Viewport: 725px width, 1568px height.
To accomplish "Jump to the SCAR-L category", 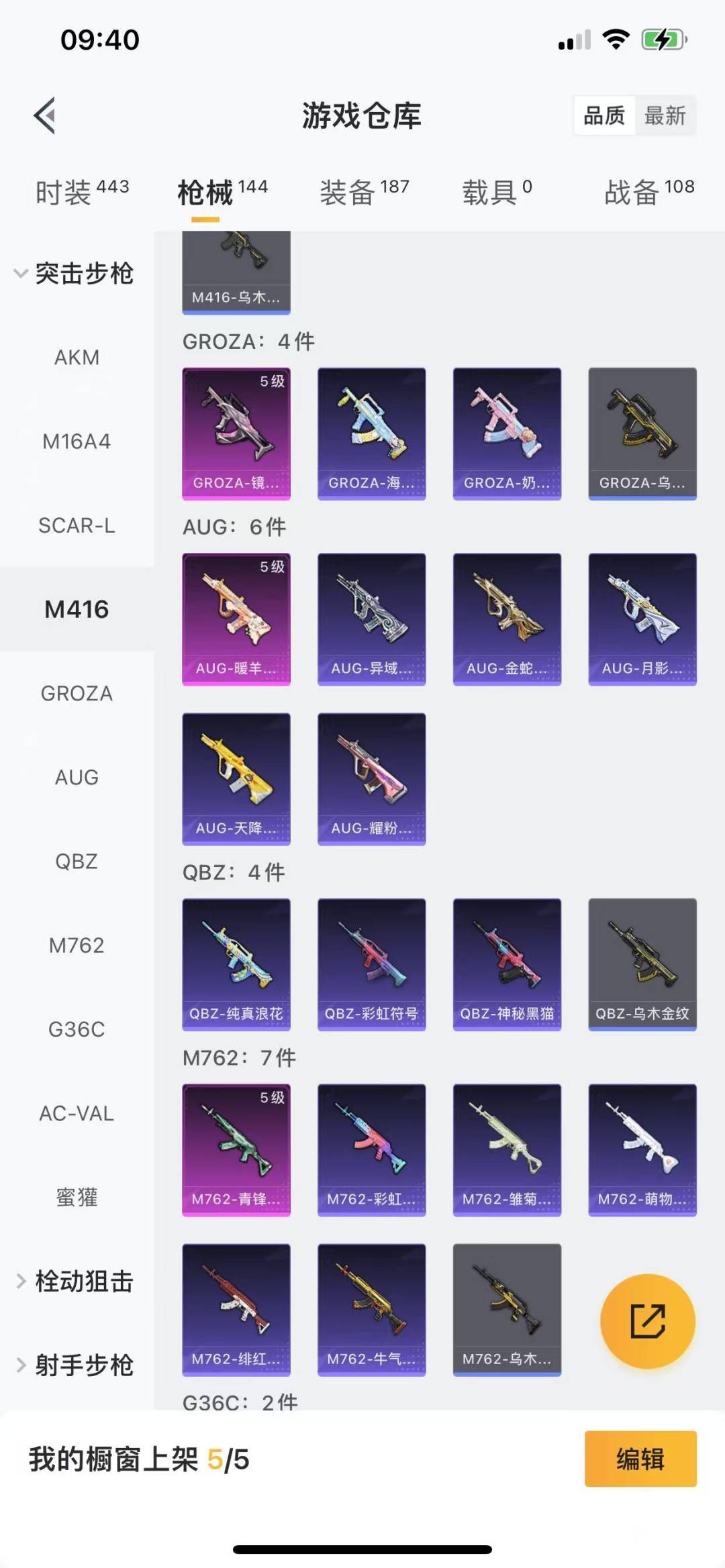I will [x=77, y=525].
